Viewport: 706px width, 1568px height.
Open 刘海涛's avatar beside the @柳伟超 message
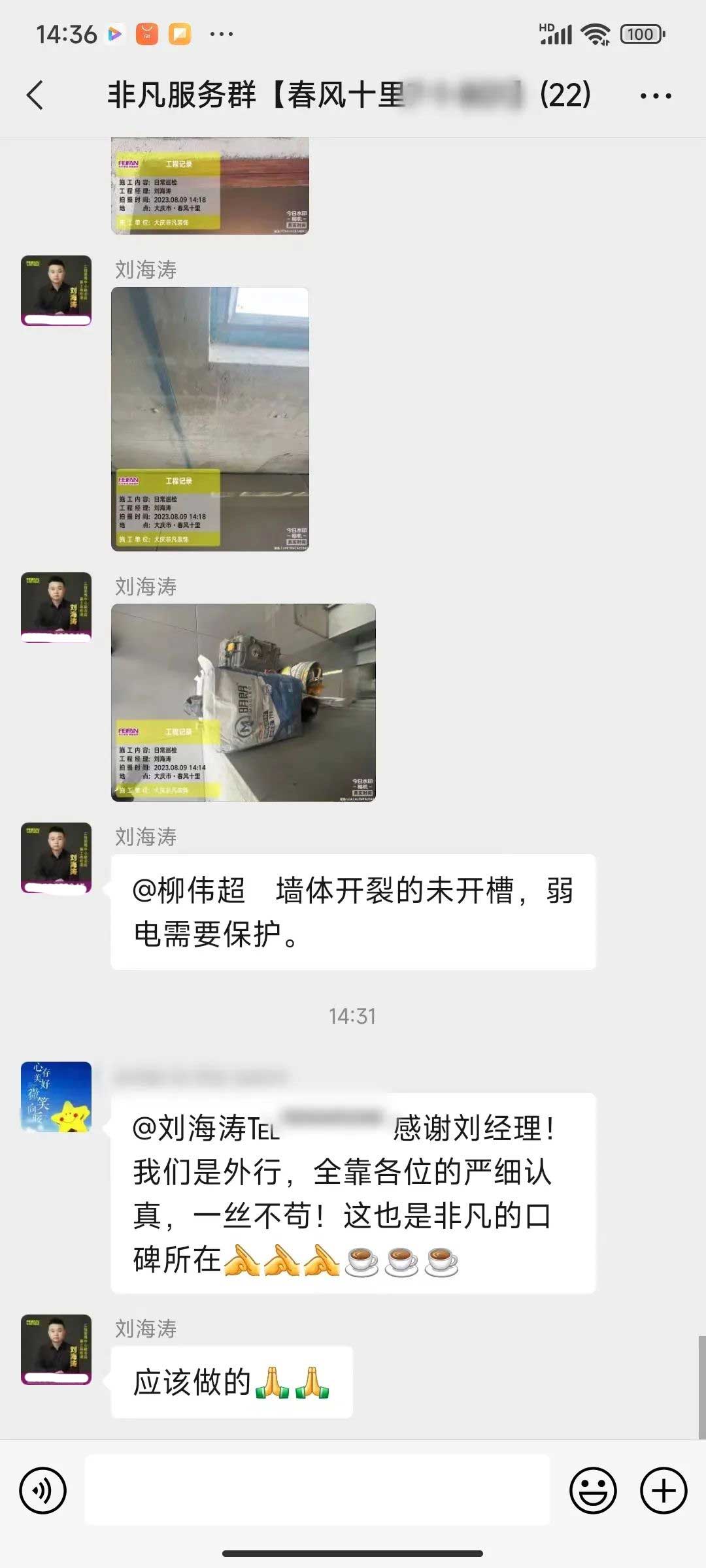(x=56, y=858)
